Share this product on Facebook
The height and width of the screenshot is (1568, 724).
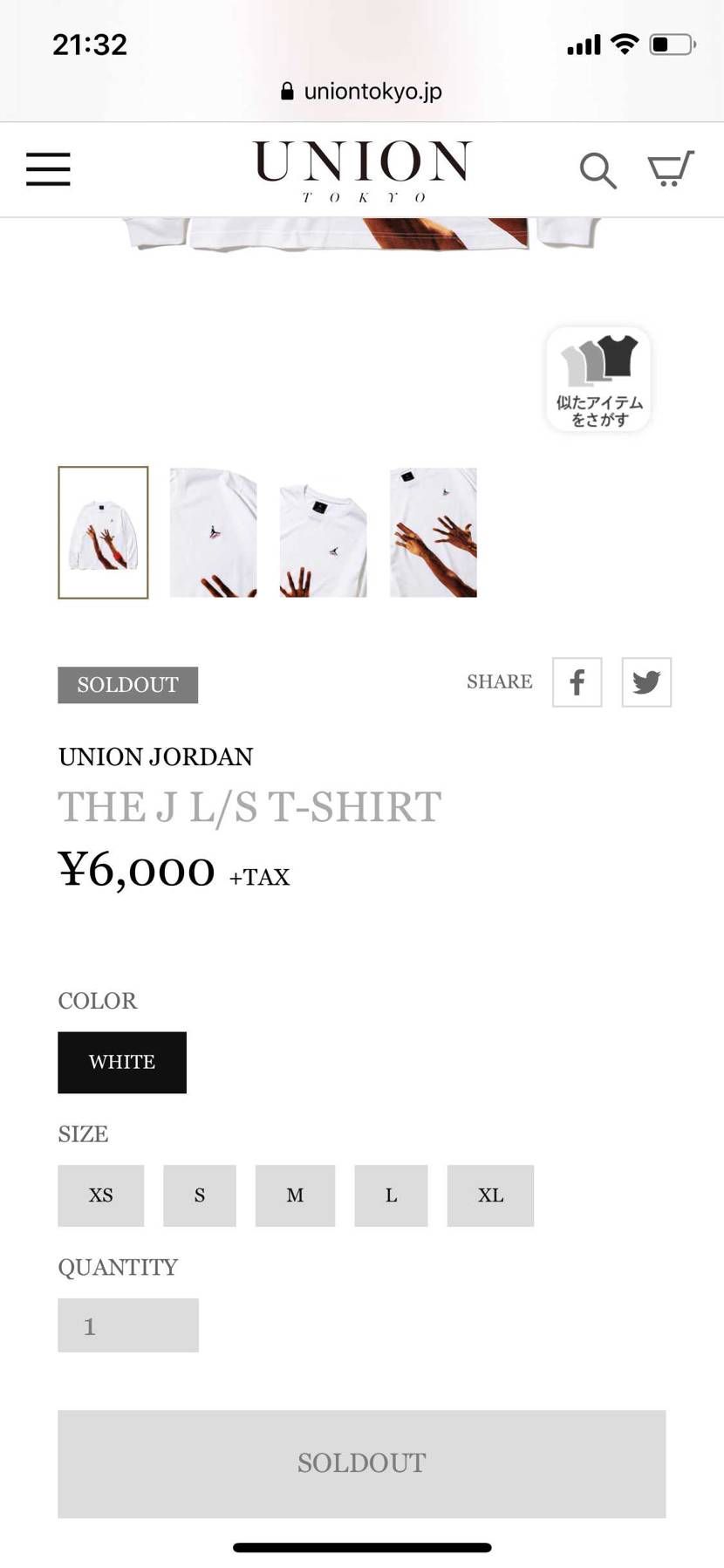pyautogui.click(x=577, y=682)
